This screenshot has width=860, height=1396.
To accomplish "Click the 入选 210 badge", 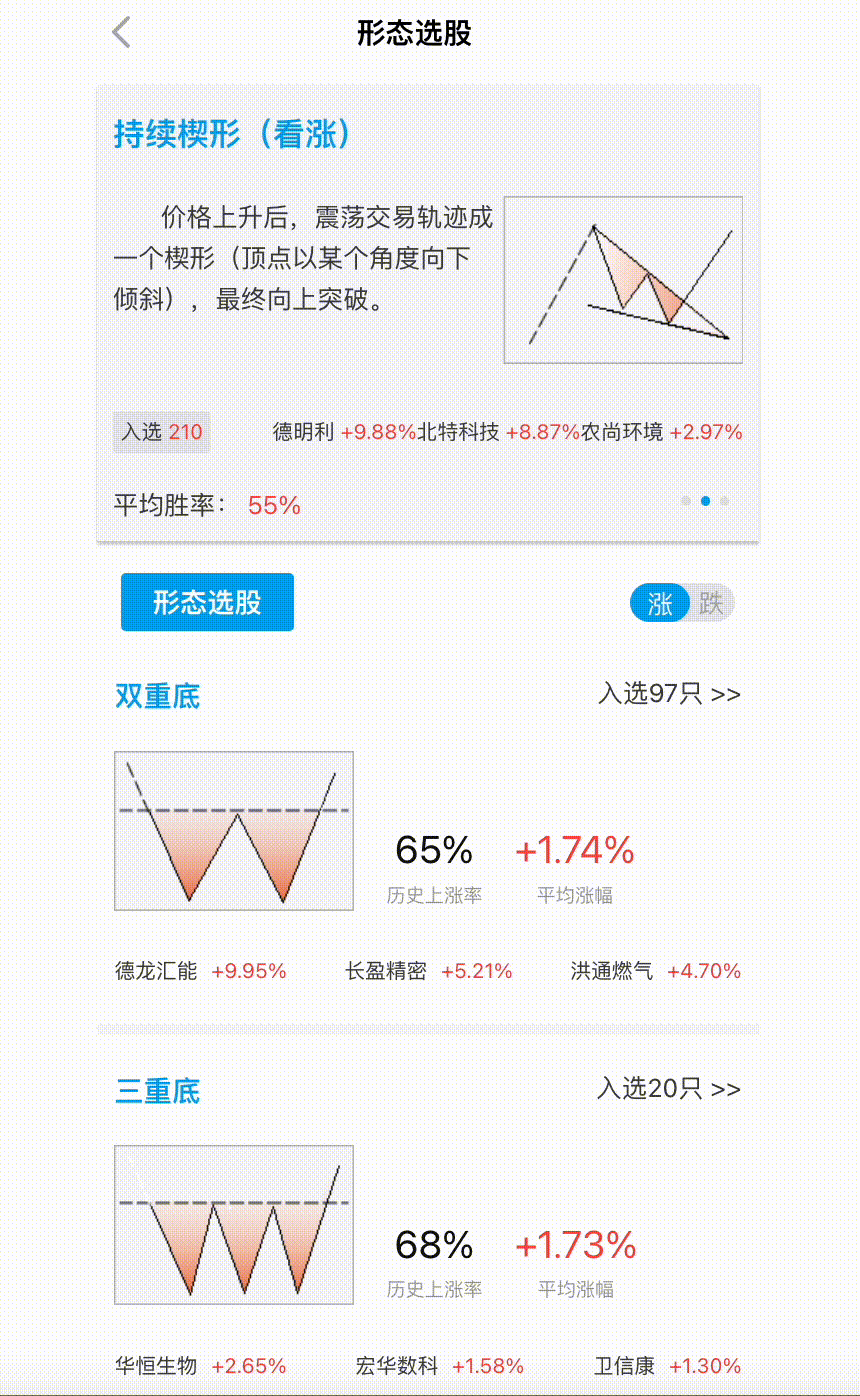I will (161, 433).
